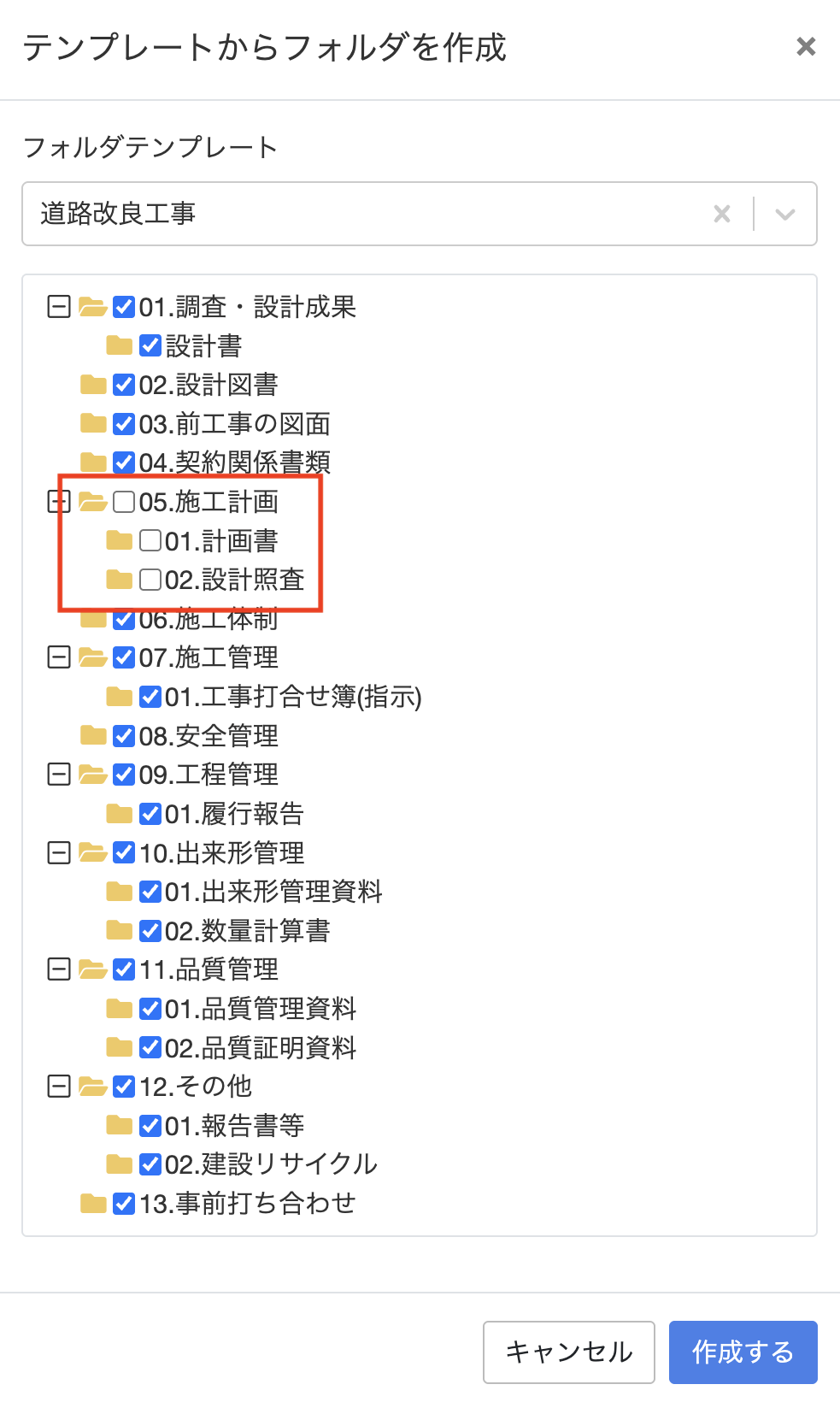Collapse the 09.工程管理 folder

[58, 775]
